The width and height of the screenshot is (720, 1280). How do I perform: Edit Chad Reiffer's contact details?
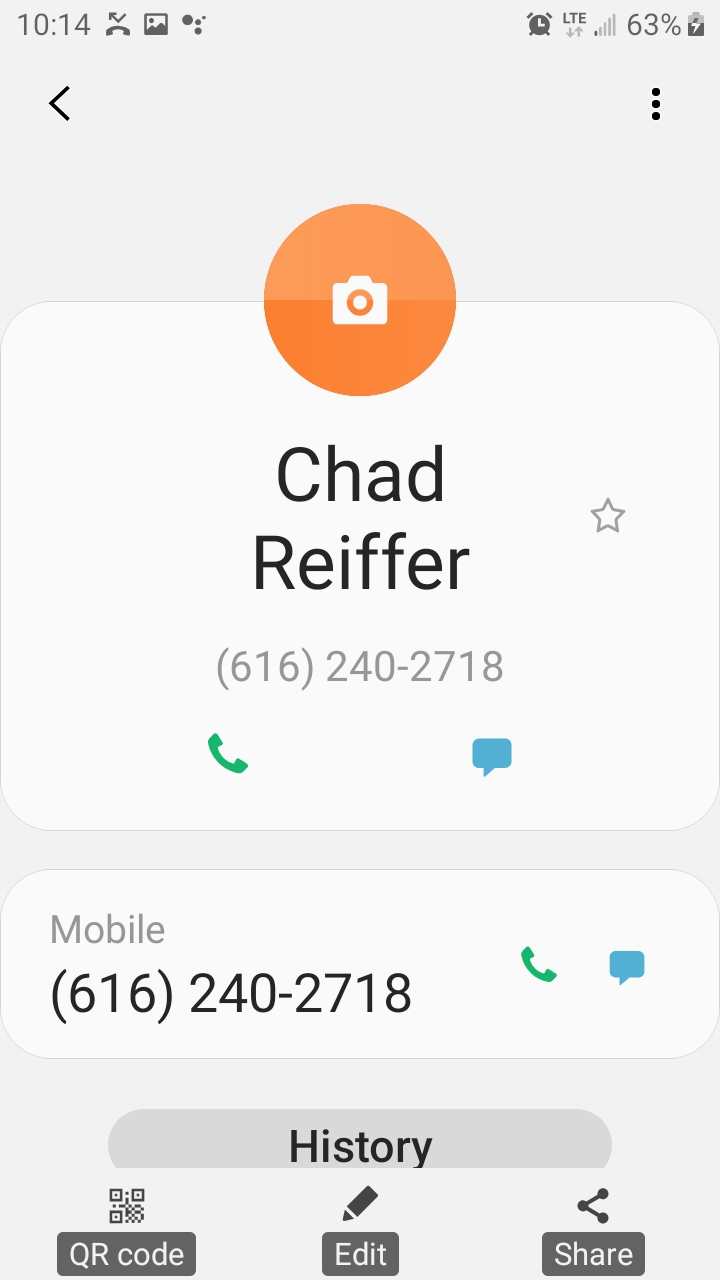point(360,1230)
